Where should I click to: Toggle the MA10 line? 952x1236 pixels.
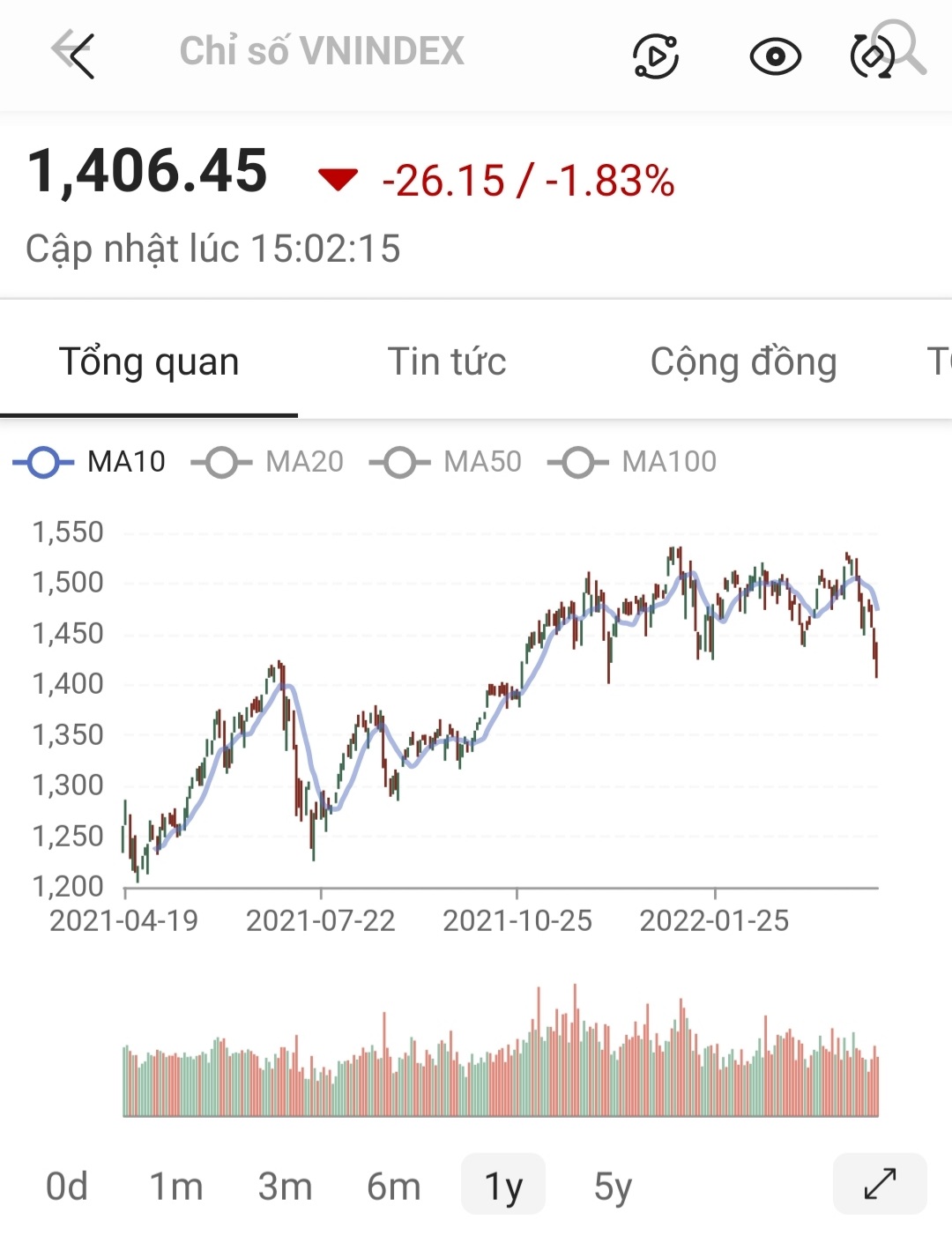pos(90,462)
